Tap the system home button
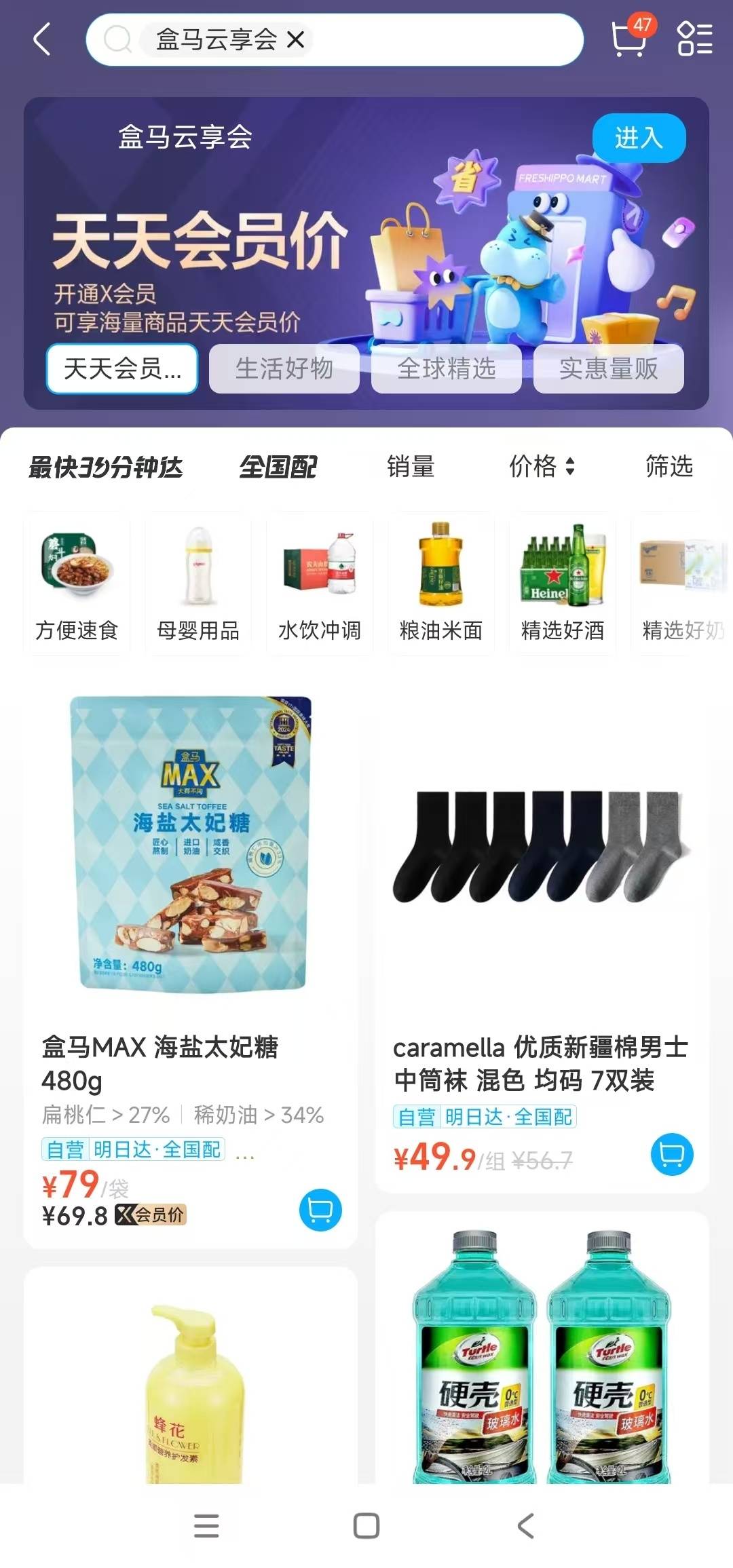Image resolution: width=733 pixels, height=1568 pixels. [366, 1526]
